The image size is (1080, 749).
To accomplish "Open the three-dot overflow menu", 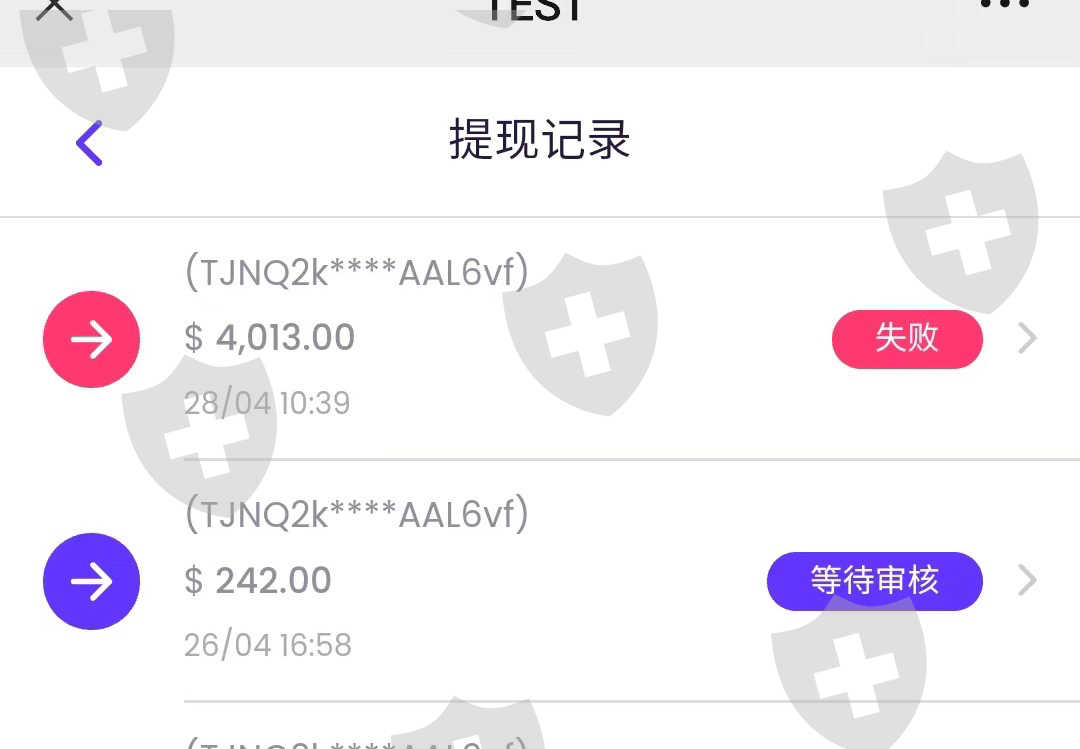I will coord(1005,4).
